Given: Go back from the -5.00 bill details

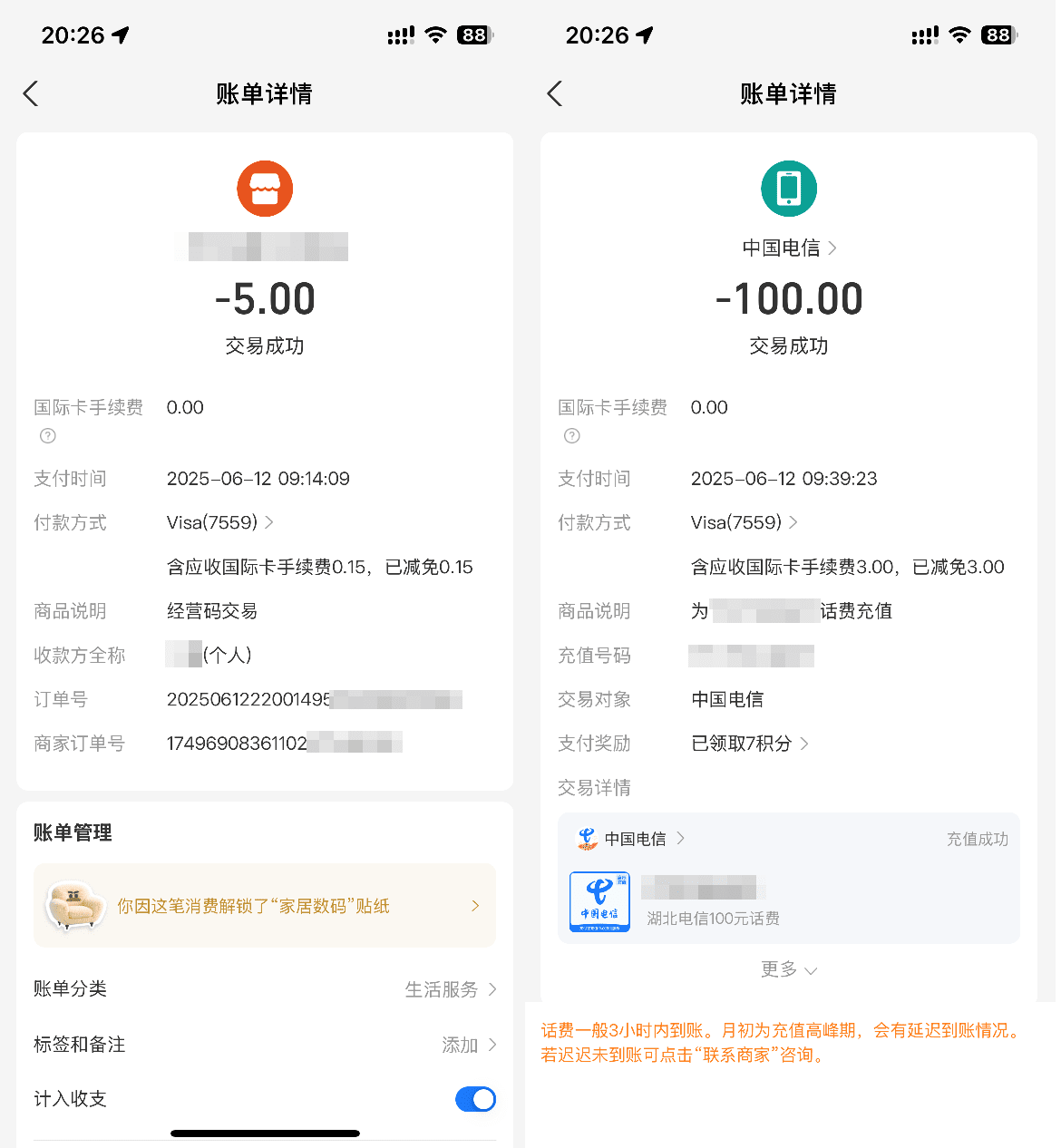Looking at the screenshot, I should (31, 93).
